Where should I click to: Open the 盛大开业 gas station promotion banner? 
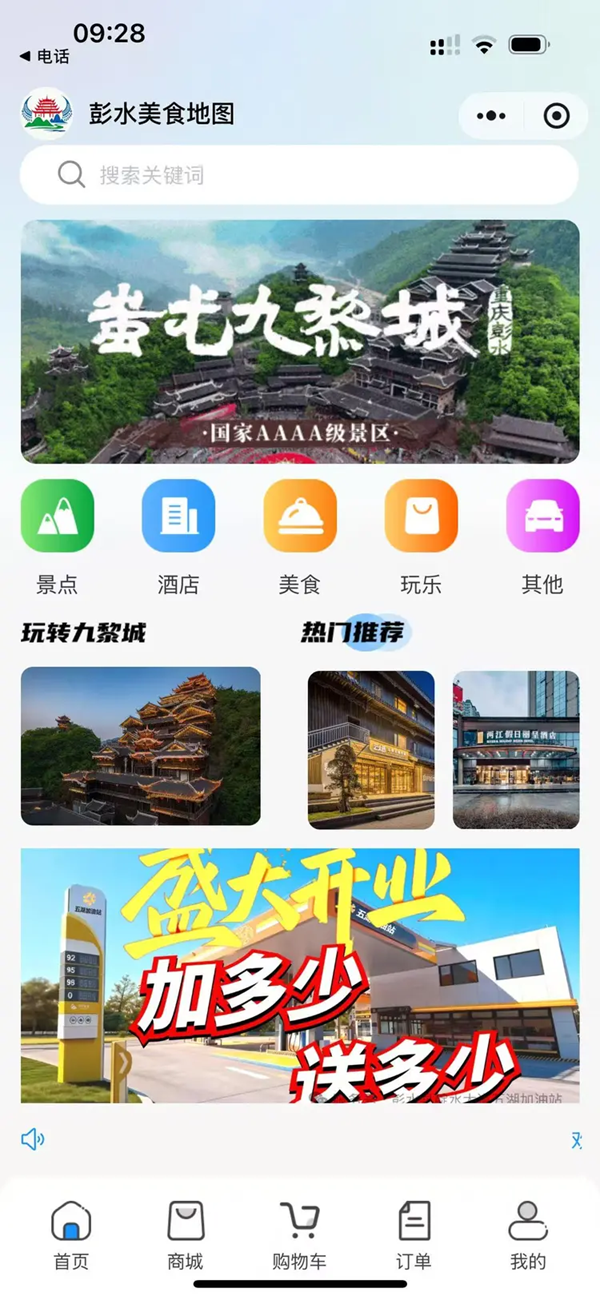300,975
